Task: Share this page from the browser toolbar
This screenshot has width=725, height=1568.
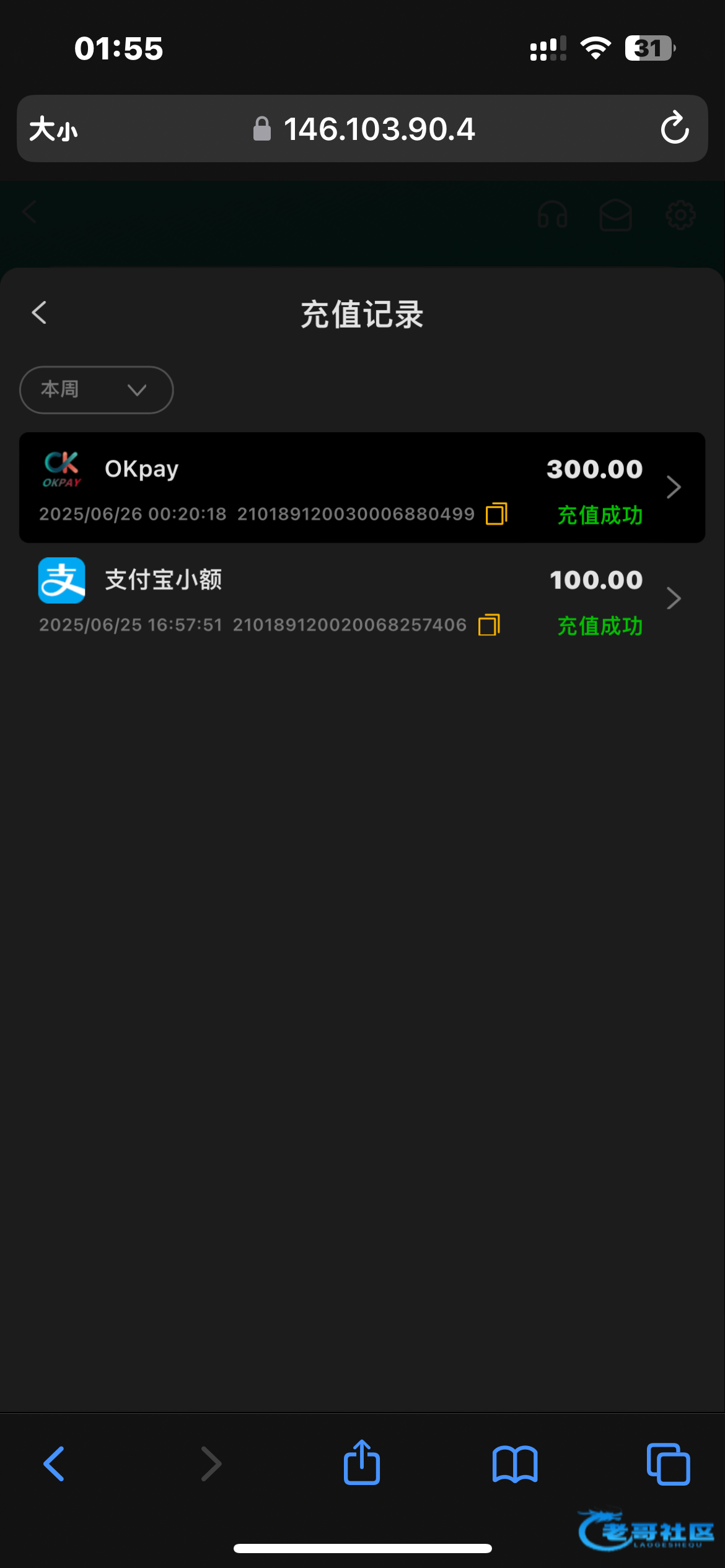Action: click(362, 1462)
